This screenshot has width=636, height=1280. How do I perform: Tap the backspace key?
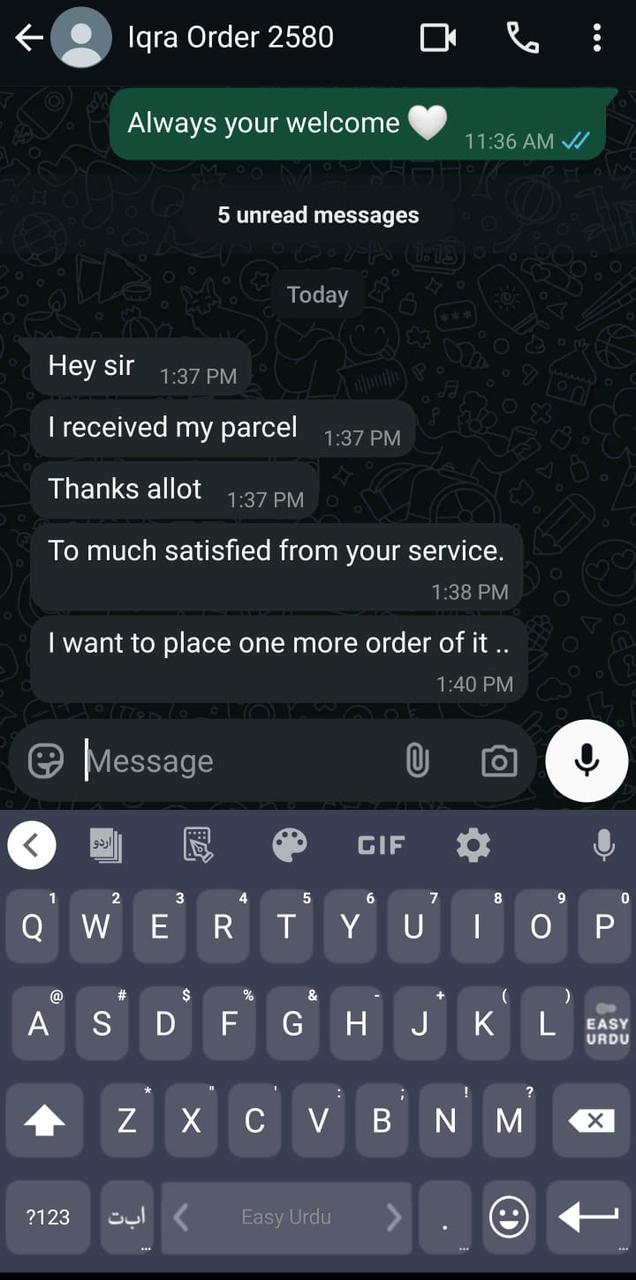point(592,1121)
